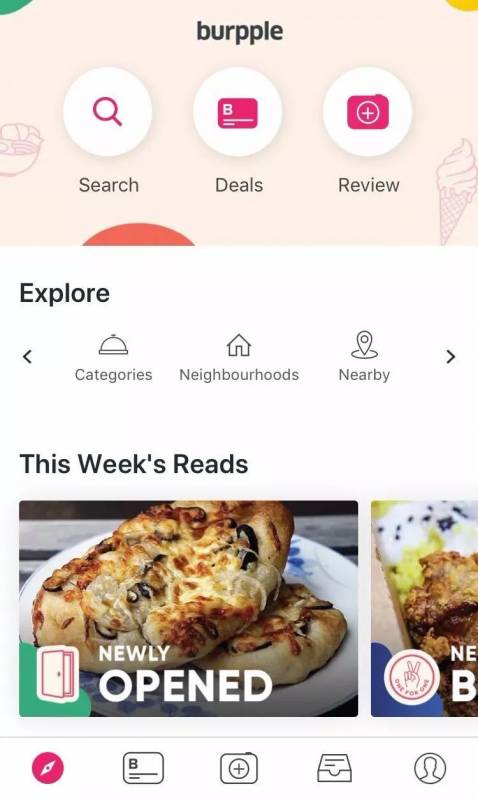Show more Explore options with right chevron
The height and width of the screenshot is (800, 478).
(450, 357)
